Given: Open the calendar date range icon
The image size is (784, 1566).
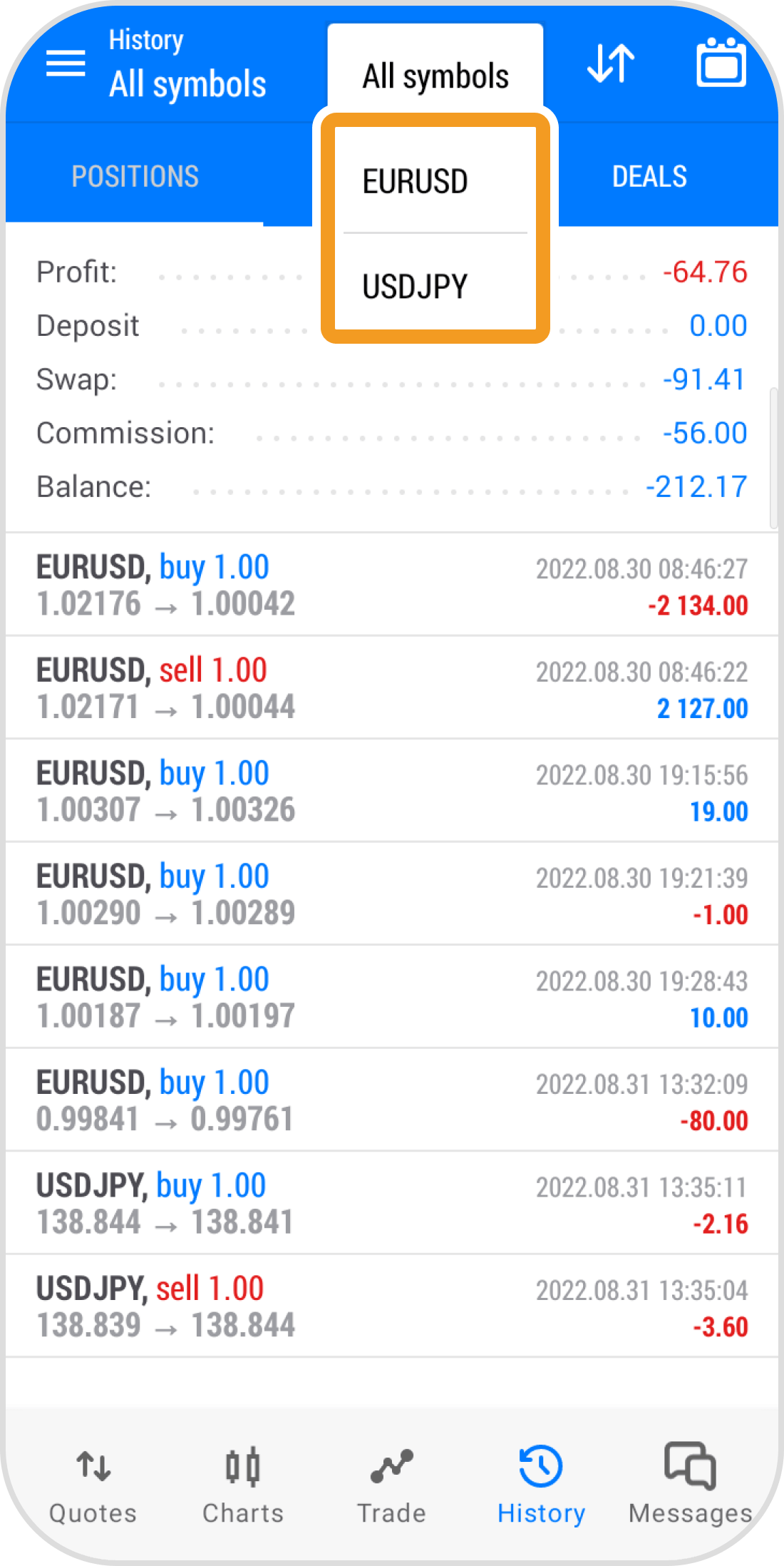Looking at the screenshot, I should coord(721,63).
